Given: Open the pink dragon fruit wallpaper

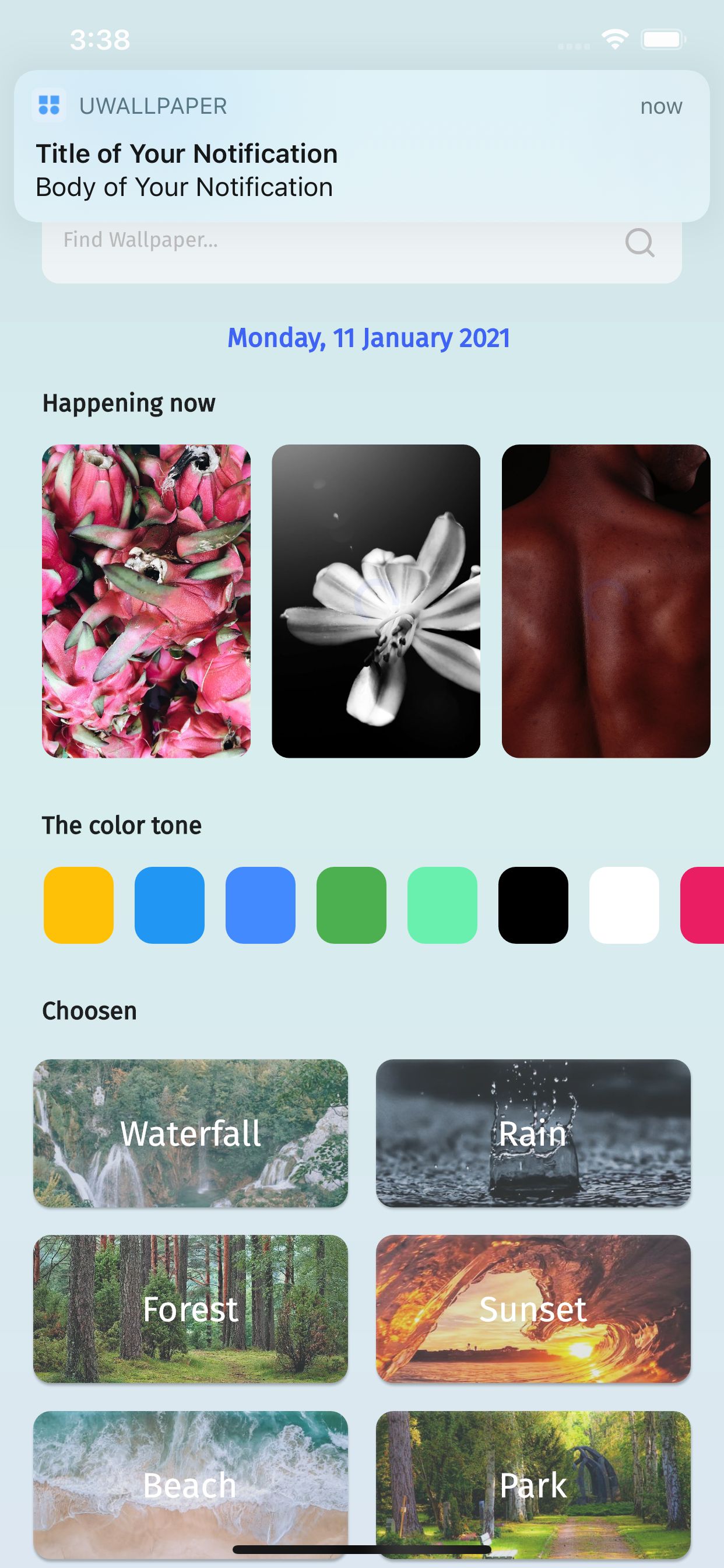Looking at the screenshot, I should 146,601.
